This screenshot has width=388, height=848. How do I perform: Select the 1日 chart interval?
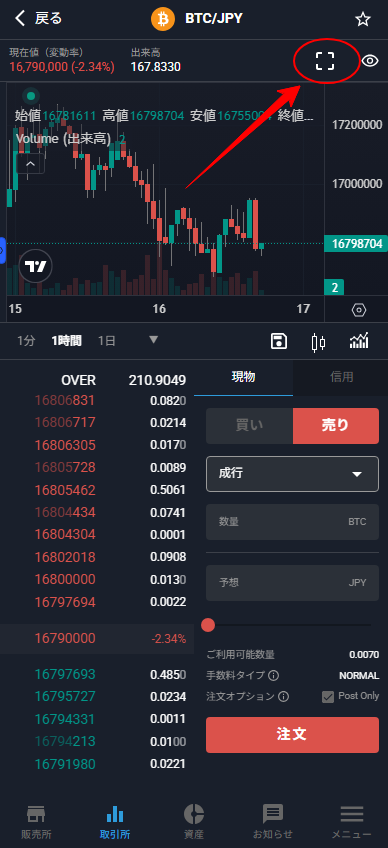(x=107, y=341)
